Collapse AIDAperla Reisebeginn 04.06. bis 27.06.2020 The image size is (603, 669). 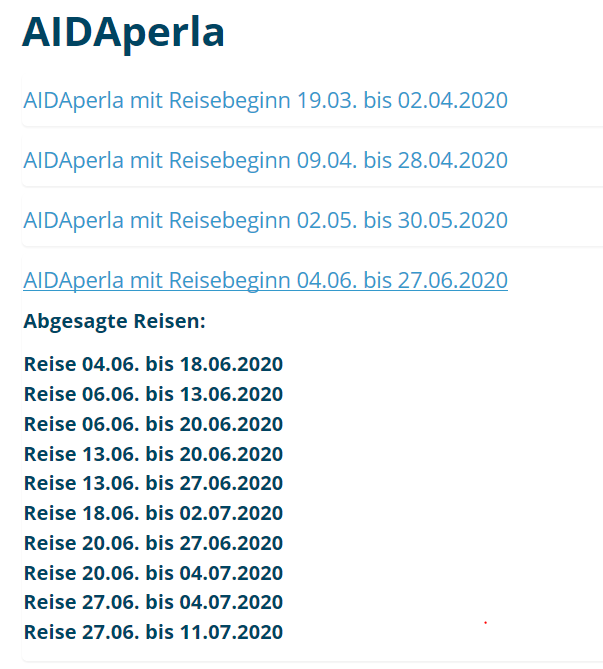point(265,281)
